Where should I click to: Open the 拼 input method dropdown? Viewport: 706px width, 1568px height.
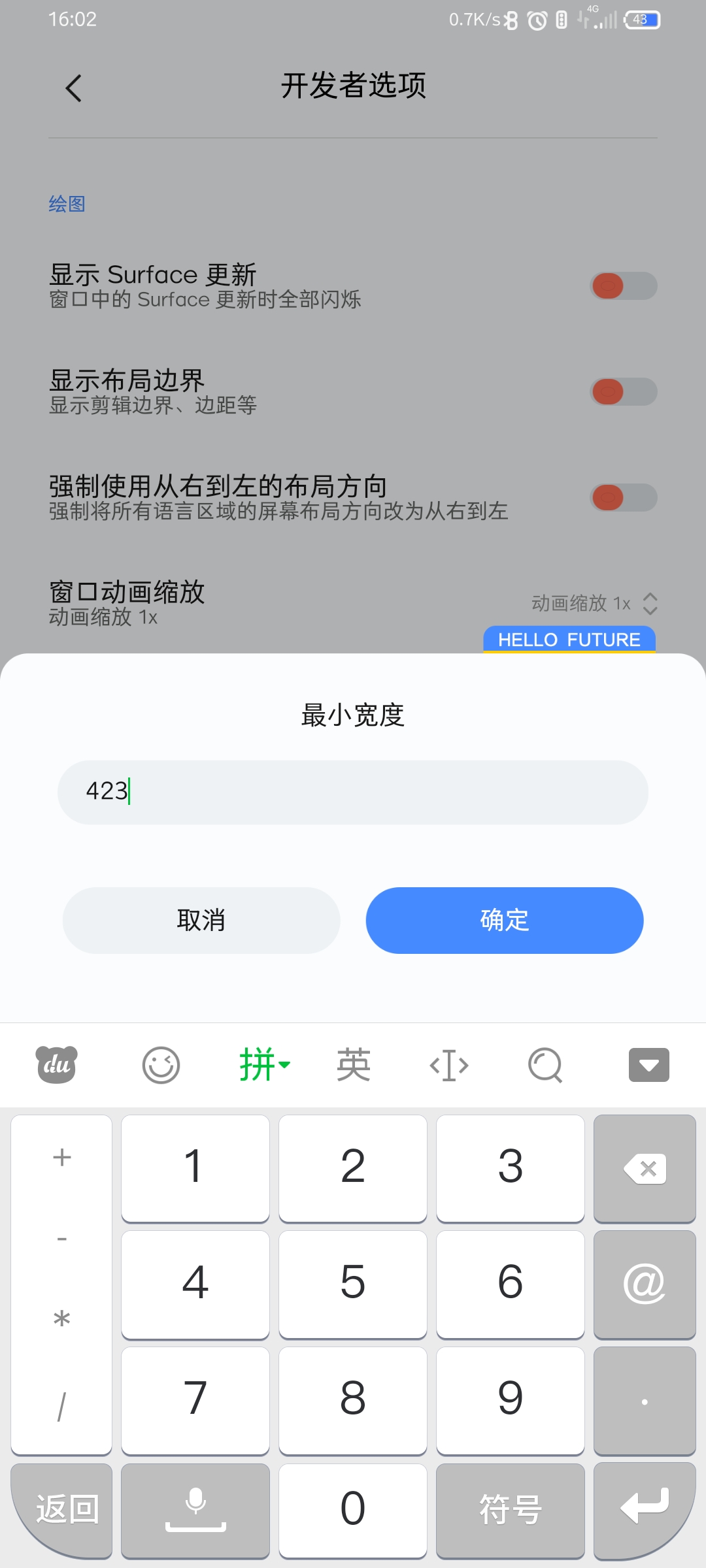click(x=264, y=1065)
